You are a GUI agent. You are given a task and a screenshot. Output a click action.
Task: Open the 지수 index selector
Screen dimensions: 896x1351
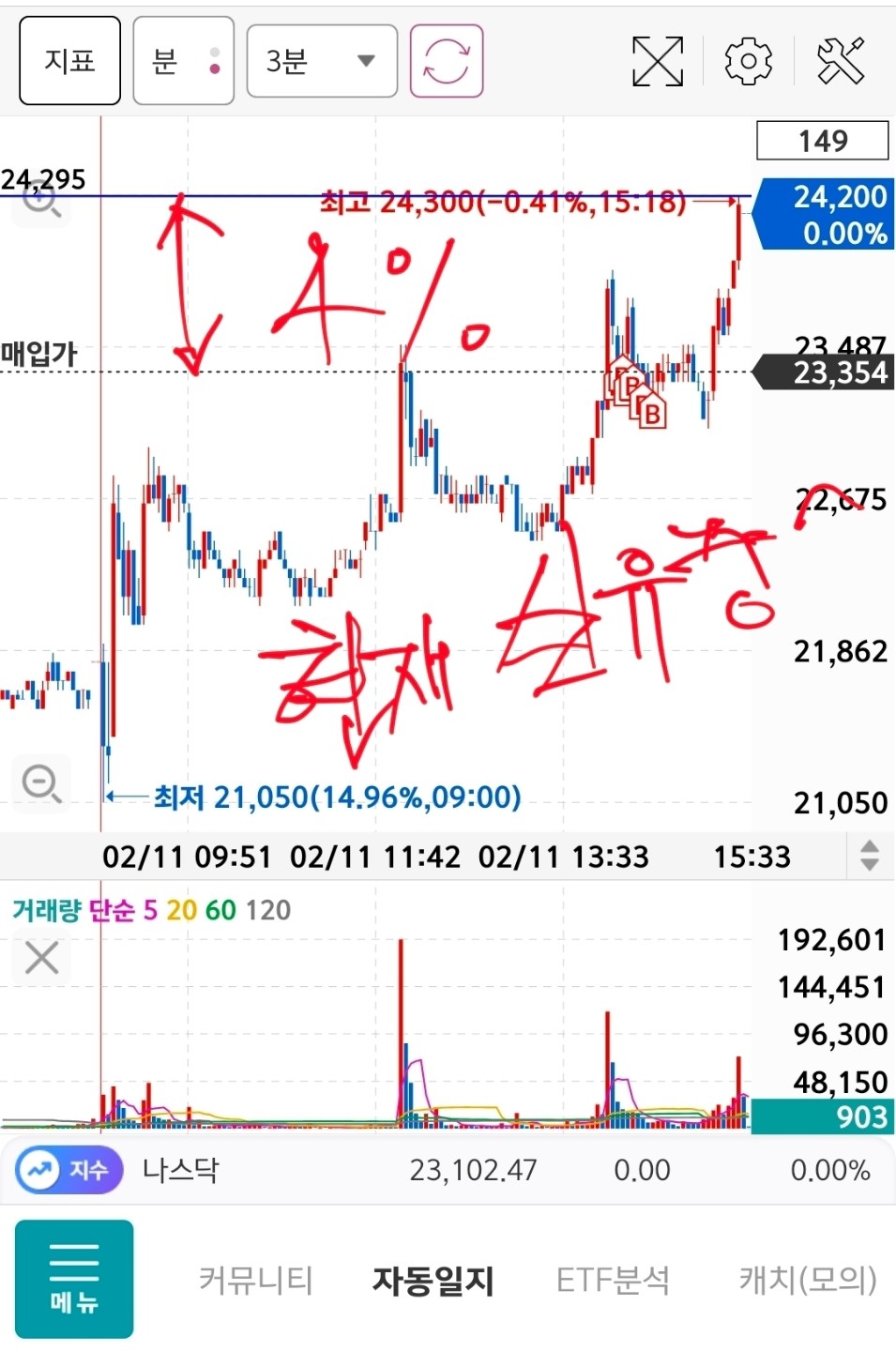(x=69, y=1170)
